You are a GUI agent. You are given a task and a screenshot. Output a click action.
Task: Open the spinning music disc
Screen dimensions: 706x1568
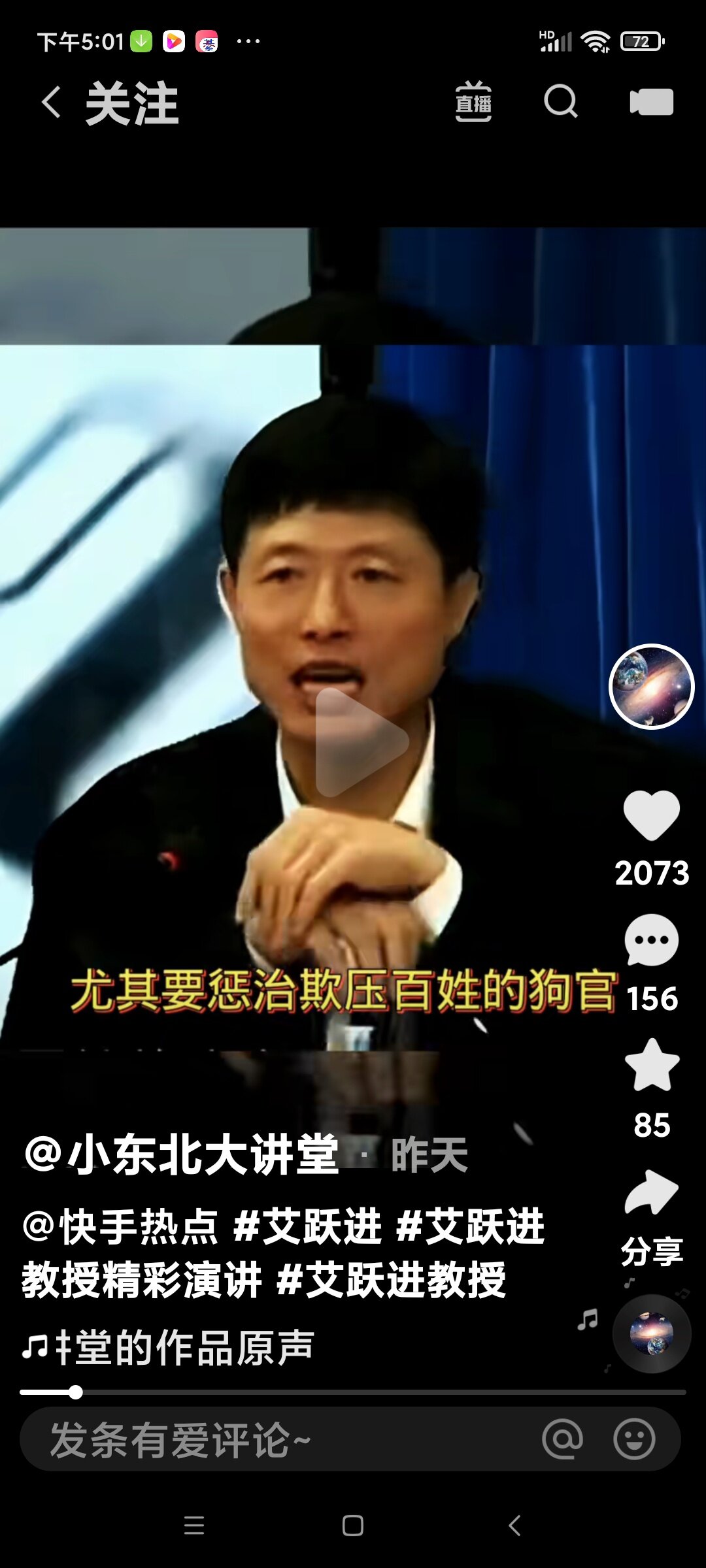point(651,1333)
